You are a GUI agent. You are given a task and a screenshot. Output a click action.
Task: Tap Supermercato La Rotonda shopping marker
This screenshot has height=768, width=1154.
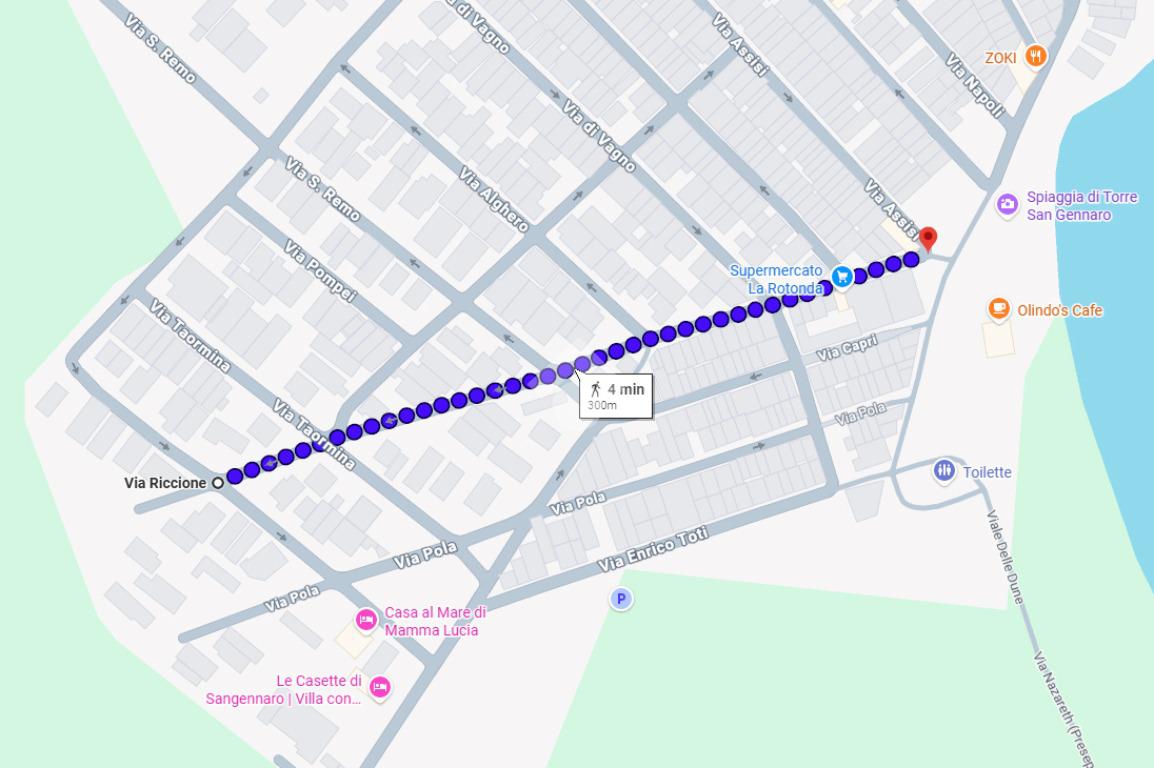(842, 275)
